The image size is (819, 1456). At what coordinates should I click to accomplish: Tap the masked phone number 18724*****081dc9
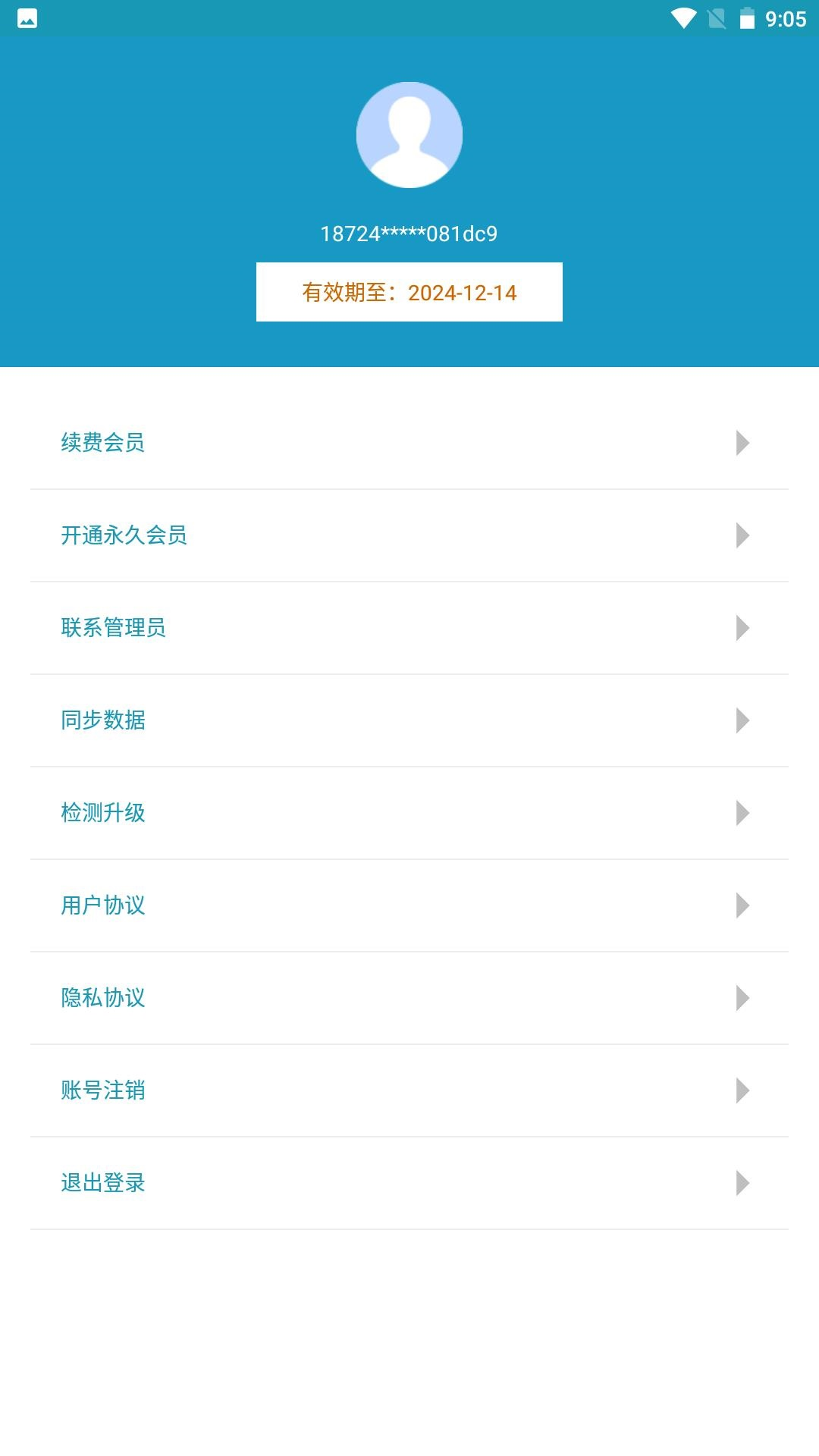[409, 234]
